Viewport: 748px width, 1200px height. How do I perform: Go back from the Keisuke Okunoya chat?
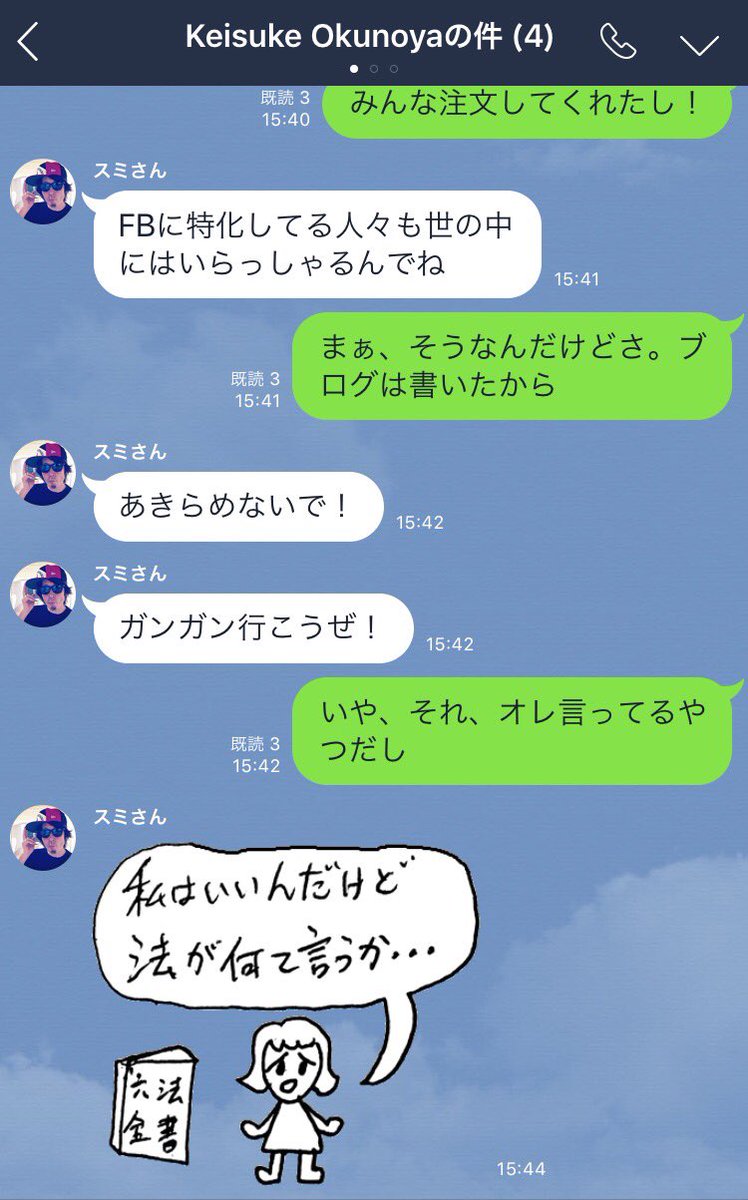coord(28,42)
